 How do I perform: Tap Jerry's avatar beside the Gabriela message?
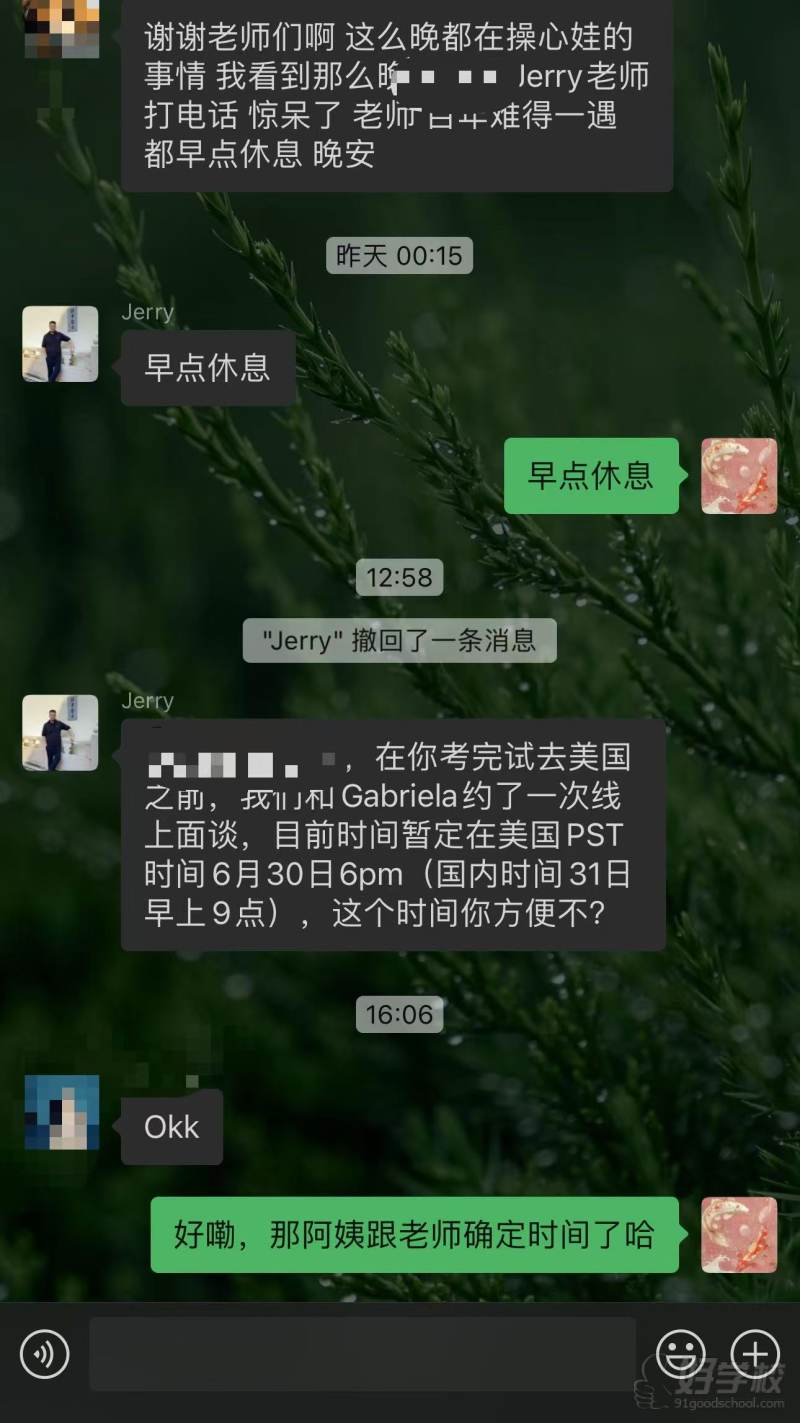[59, 733]
